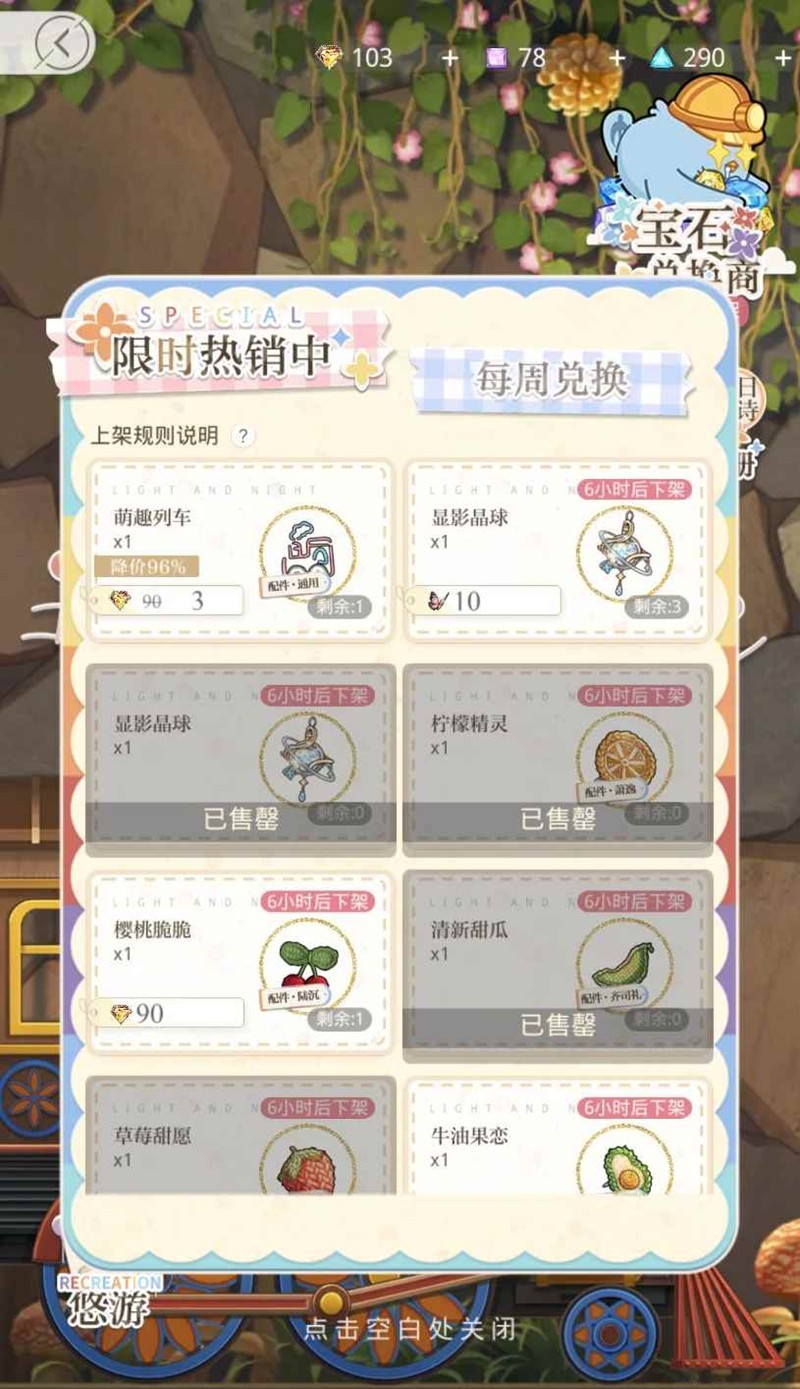Add more blue crystals via plus

tap(783, 58)
